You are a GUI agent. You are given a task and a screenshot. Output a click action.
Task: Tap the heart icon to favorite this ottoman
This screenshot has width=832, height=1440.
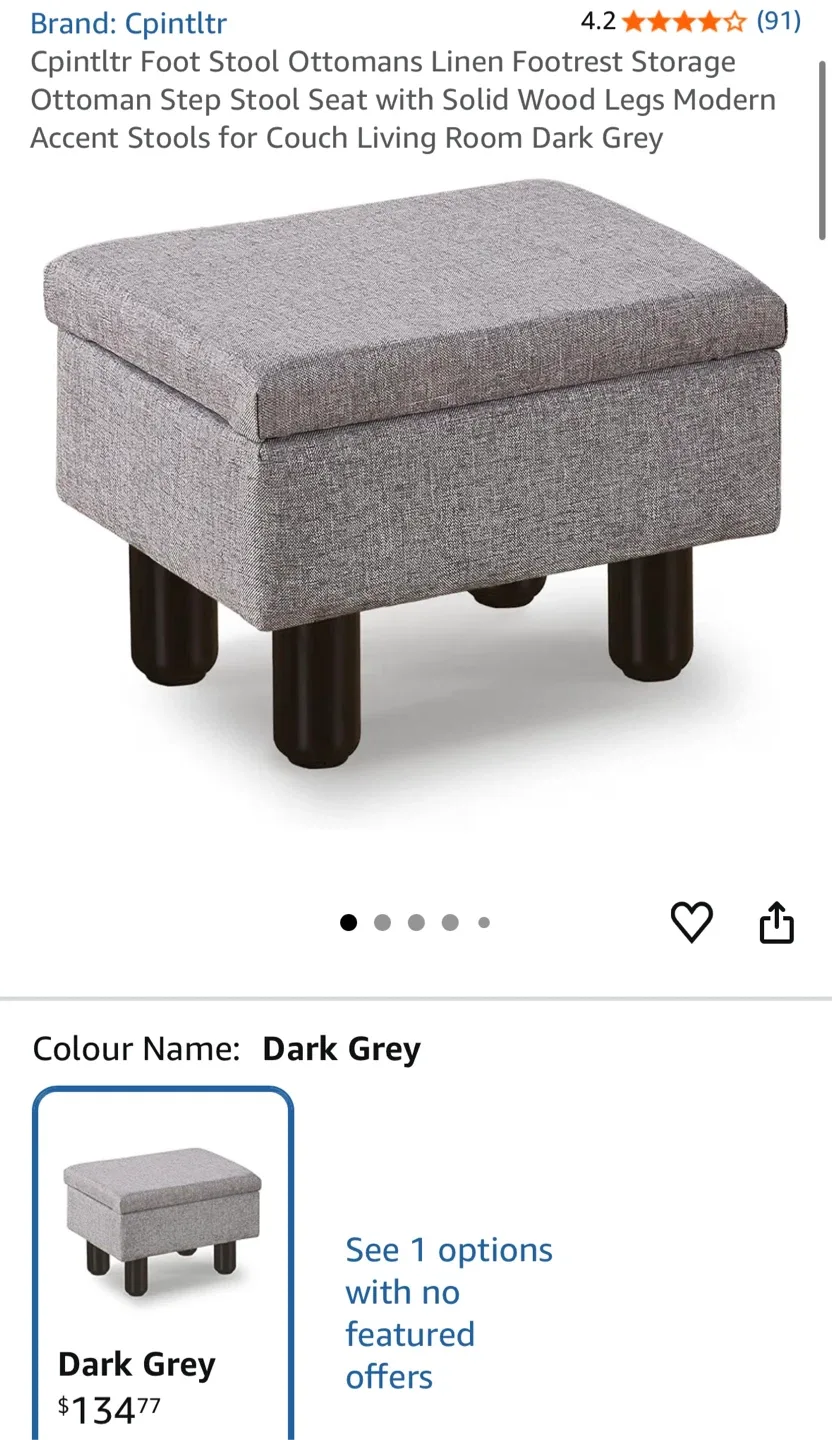point(692,922)
